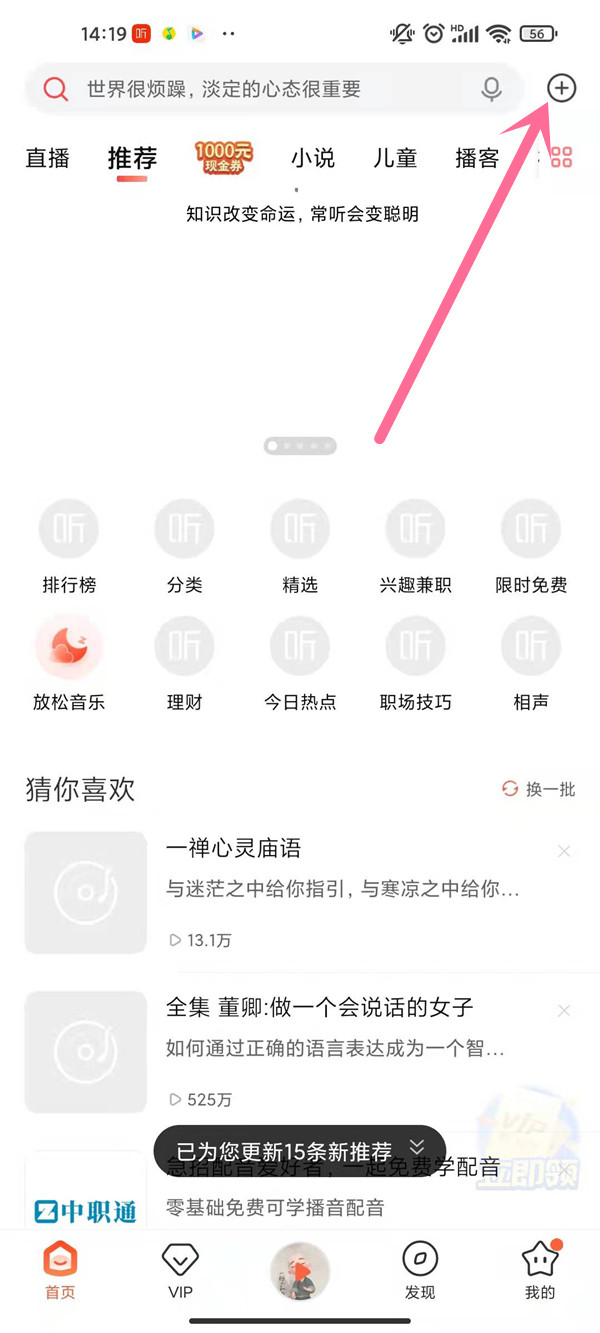Go to the VIP tab
This screenshot has height=1333, width=600.
coord(180,1272)
